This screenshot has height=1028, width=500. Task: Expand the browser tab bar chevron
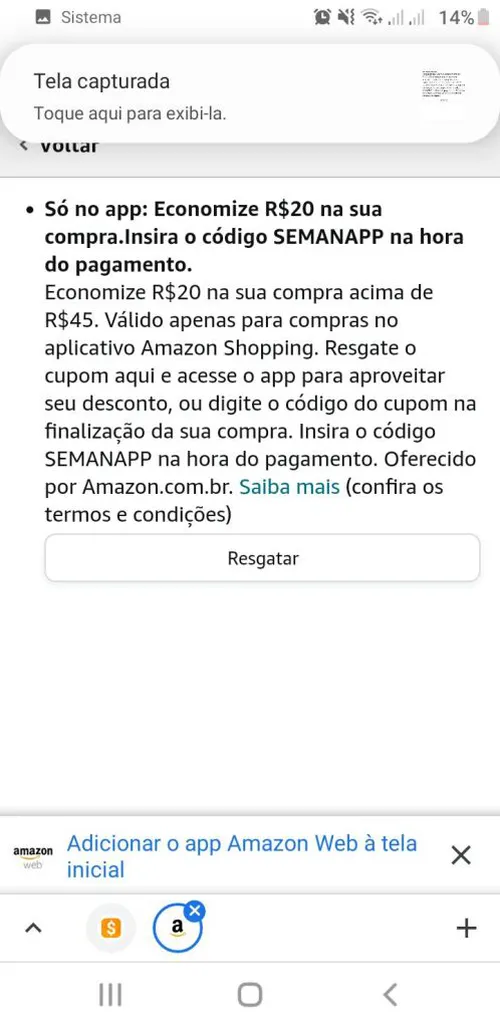(x=34, y=928)
